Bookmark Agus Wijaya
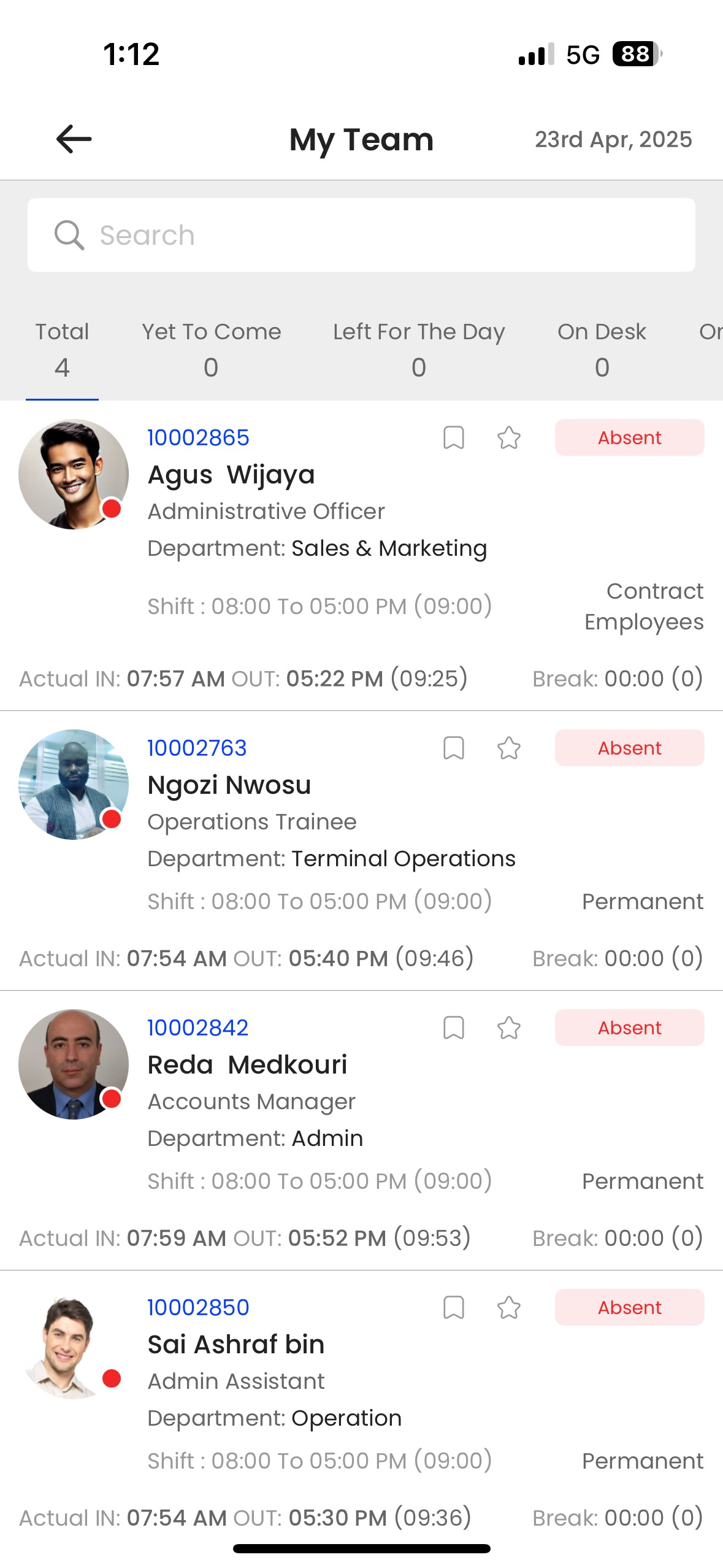Viewport: 723px width, 1568px height. 453,438
